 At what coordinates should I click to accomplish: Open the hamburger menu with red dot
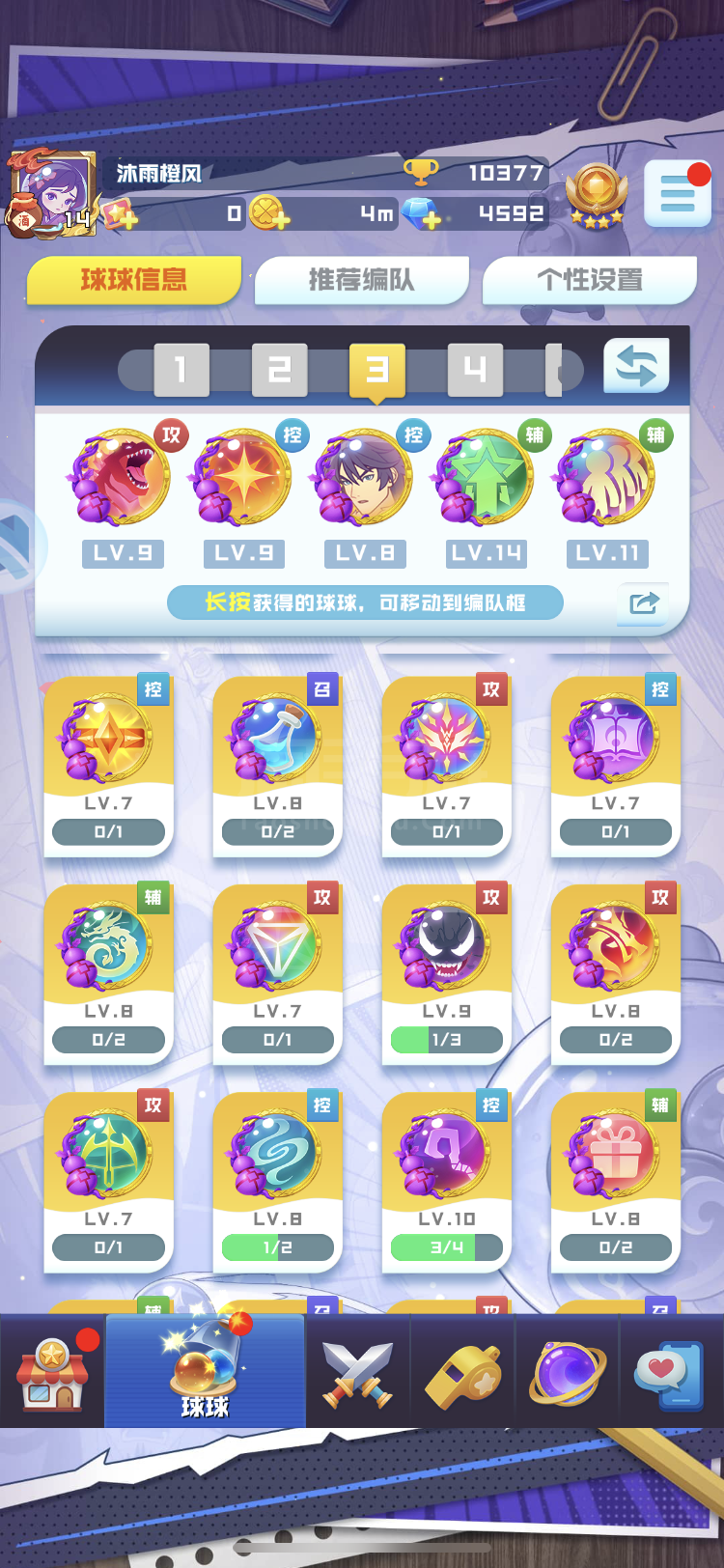[678, 194]
